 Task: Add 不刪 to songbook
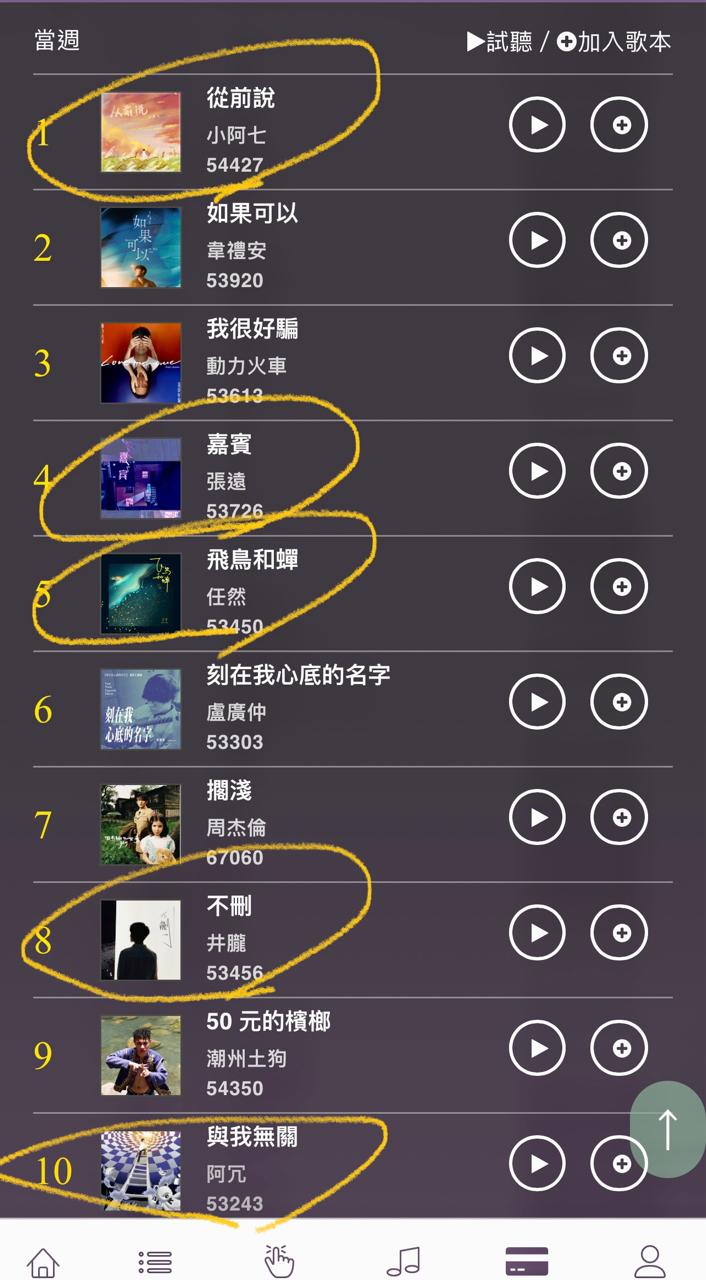point(619,933)
